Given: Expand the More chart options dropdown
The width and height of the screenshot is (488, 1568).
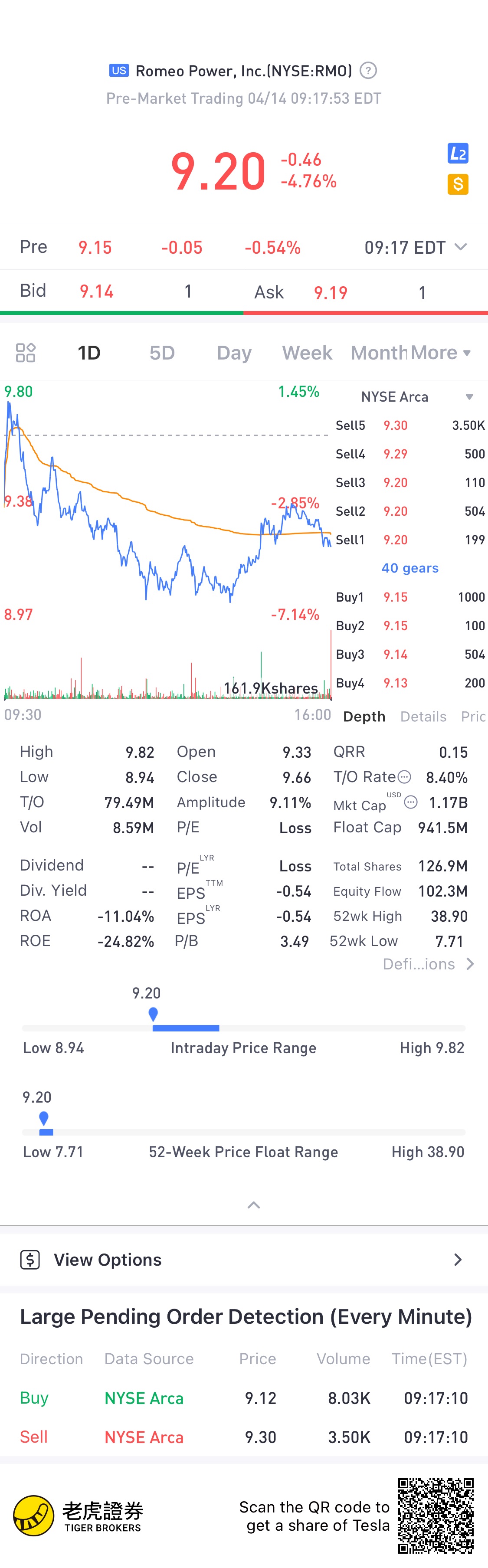Looking at the screenshot, I should [x=441, y=353].
